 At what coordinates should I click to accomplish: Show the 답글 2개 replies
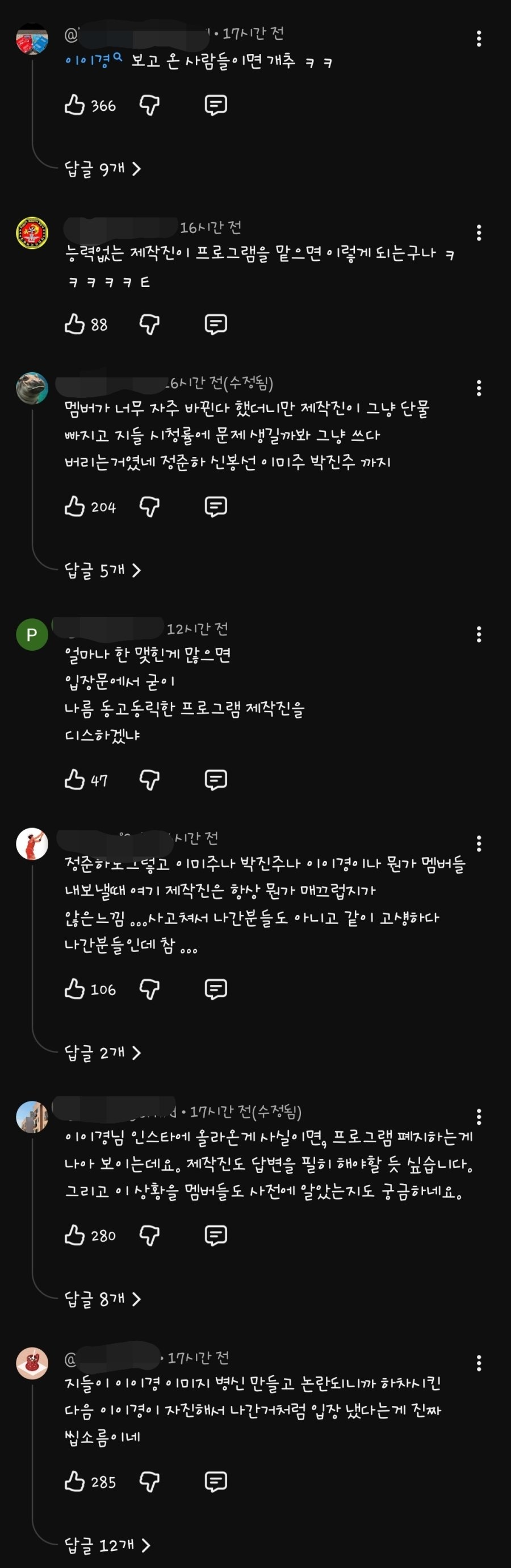pos(102,1053)
